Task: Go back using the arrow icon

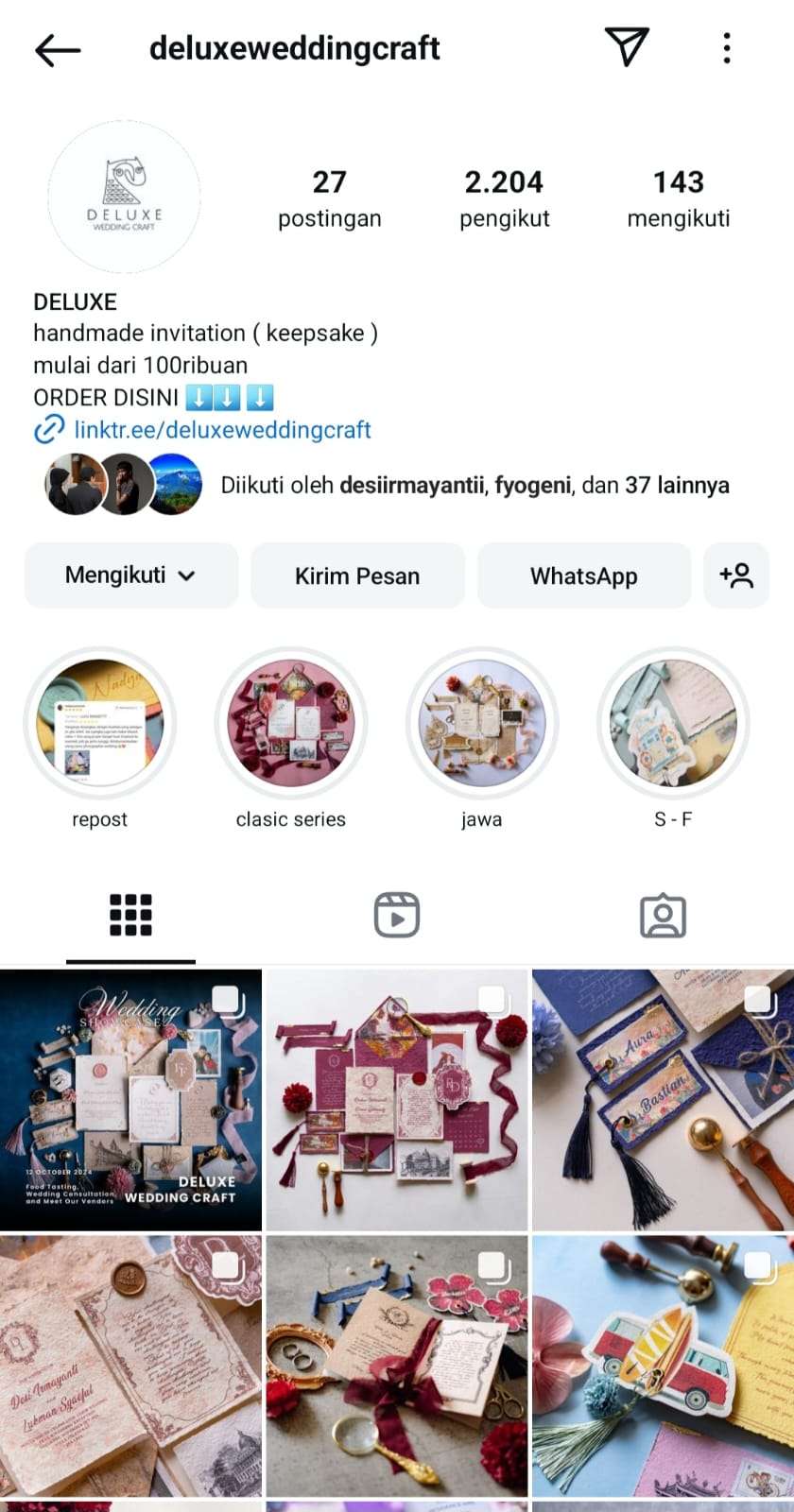Action: point(58,49)
